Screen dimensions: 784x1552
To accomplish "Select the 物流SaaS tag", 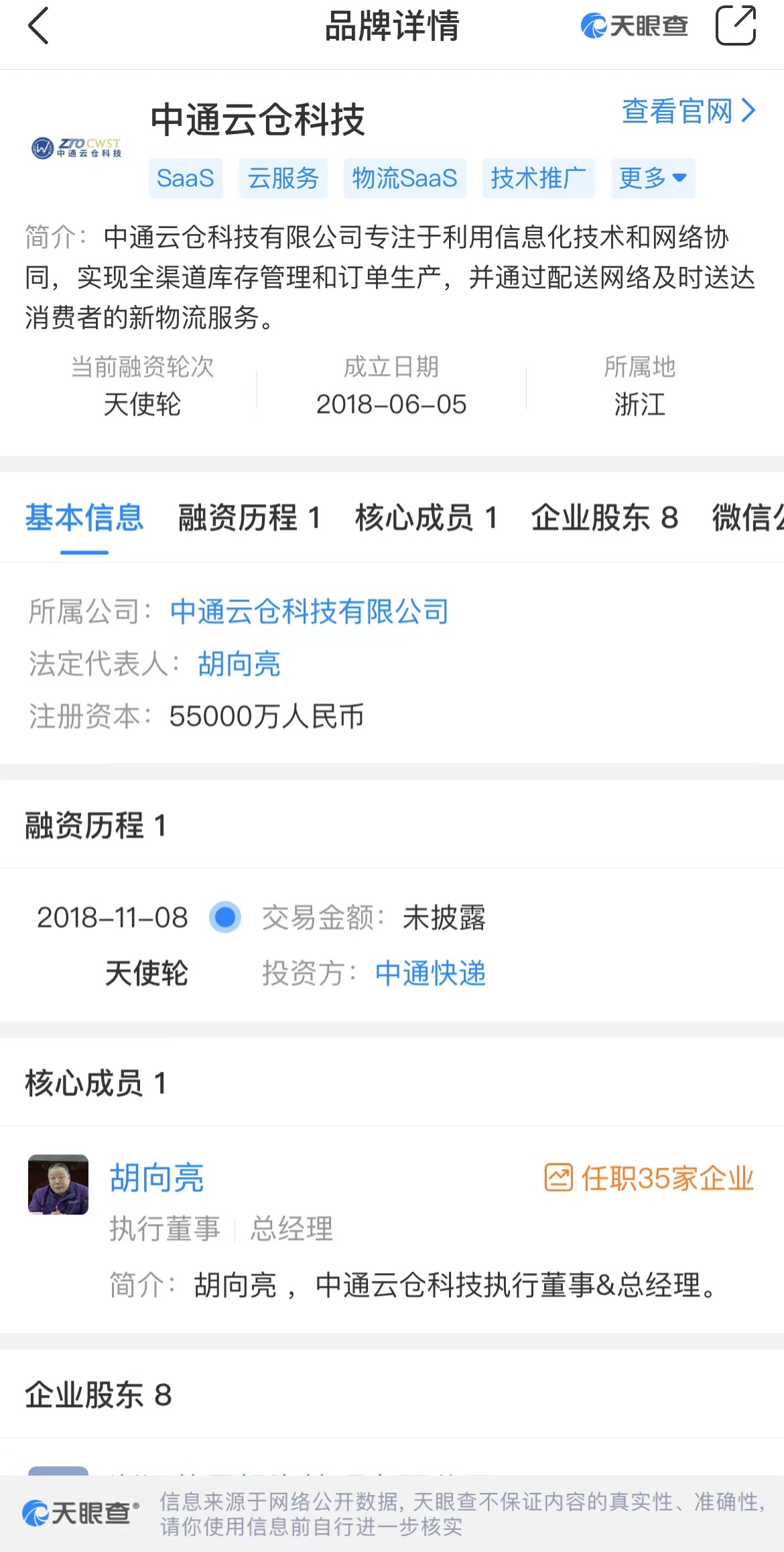I will (404, 178).
